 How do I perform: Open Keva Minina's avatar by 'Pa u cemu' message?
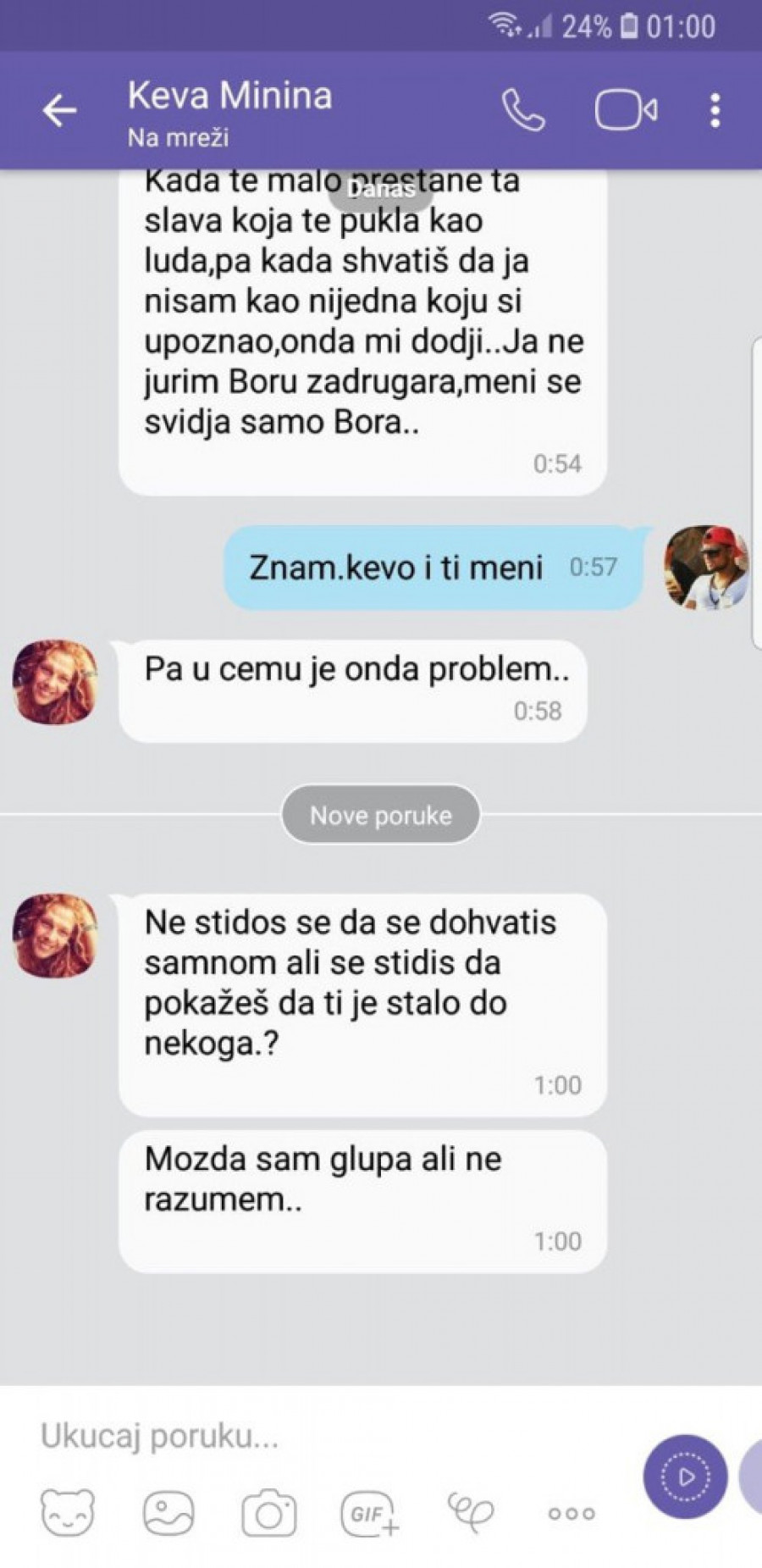point(55,682)
